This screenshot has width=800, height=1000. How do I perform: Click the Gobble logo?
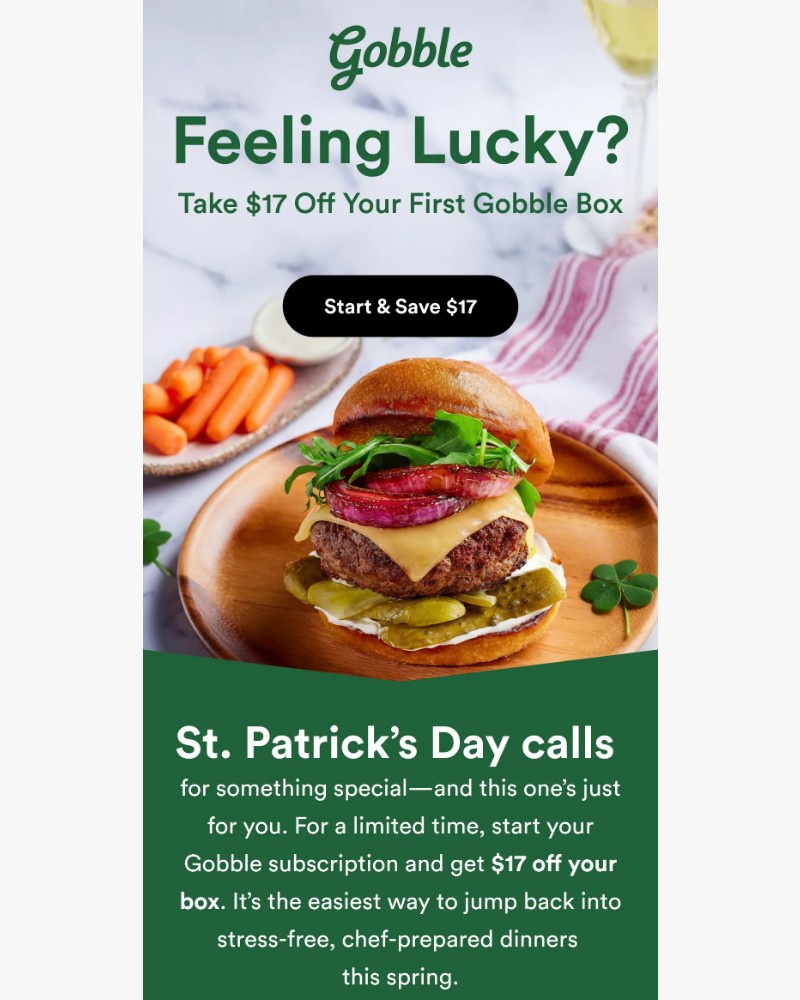(400, 52)
